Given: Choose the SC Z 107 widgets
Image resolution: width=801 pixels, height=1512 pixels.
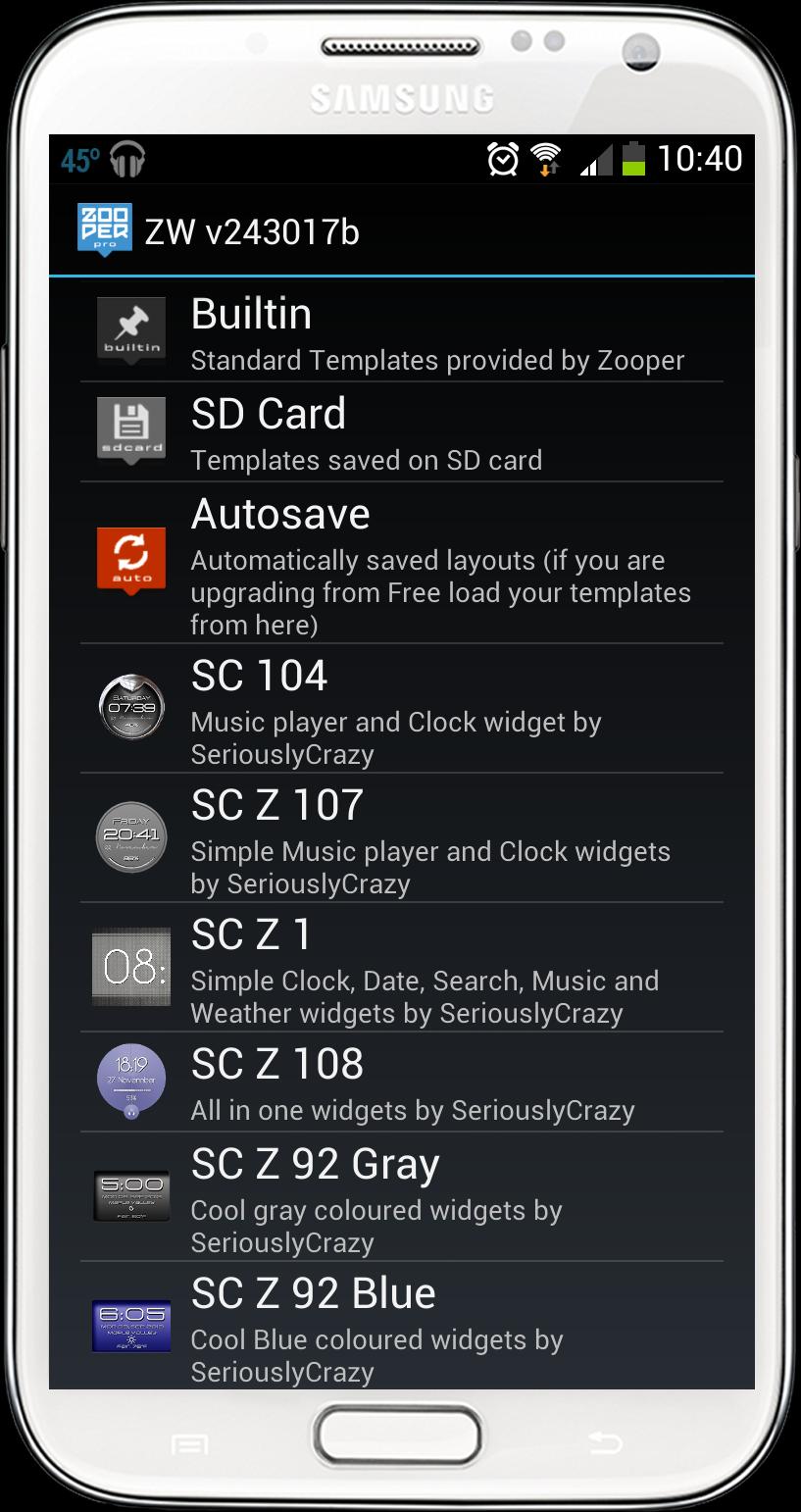Looking at the screenshot, I should [401, 838].
